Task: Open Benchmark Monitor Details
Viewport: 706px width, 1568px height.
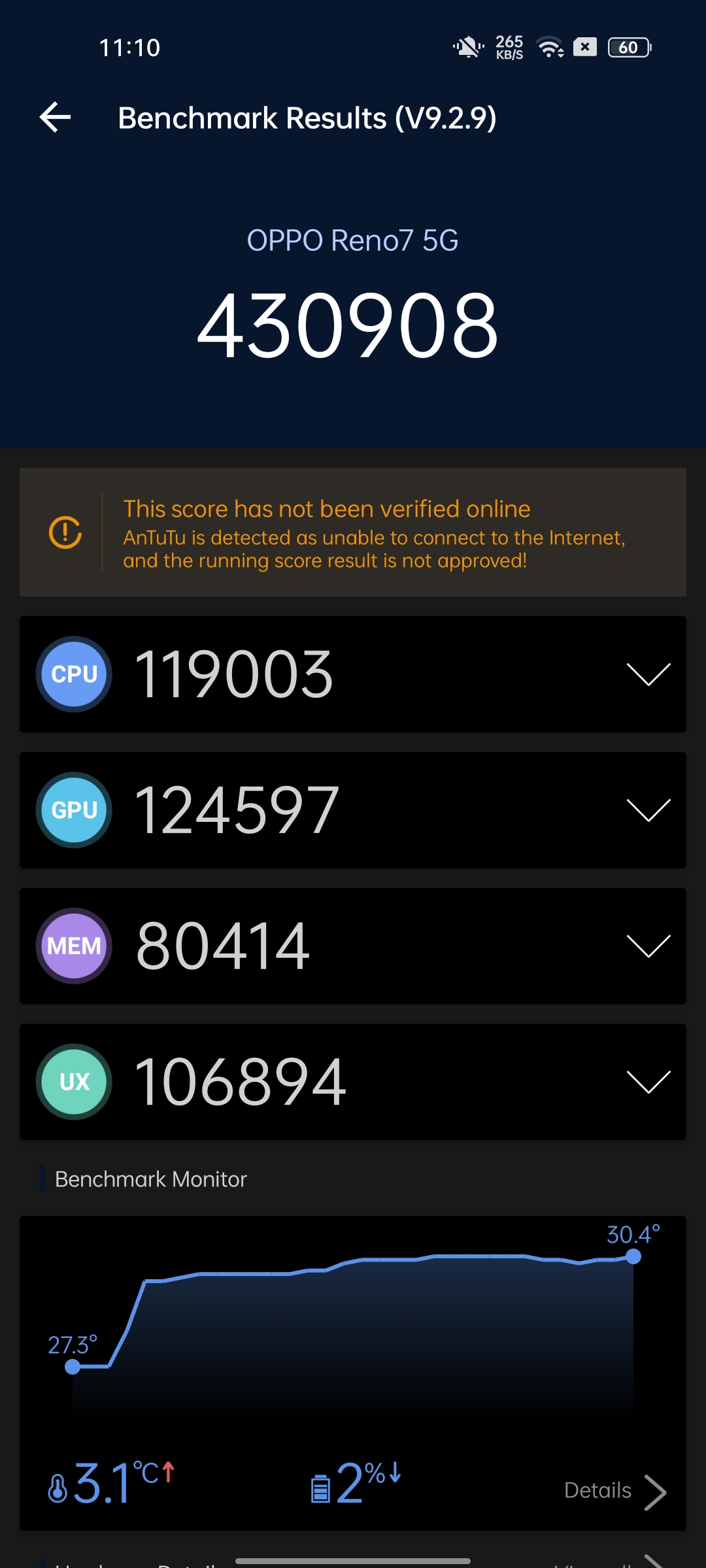Action: [615, 1491]
